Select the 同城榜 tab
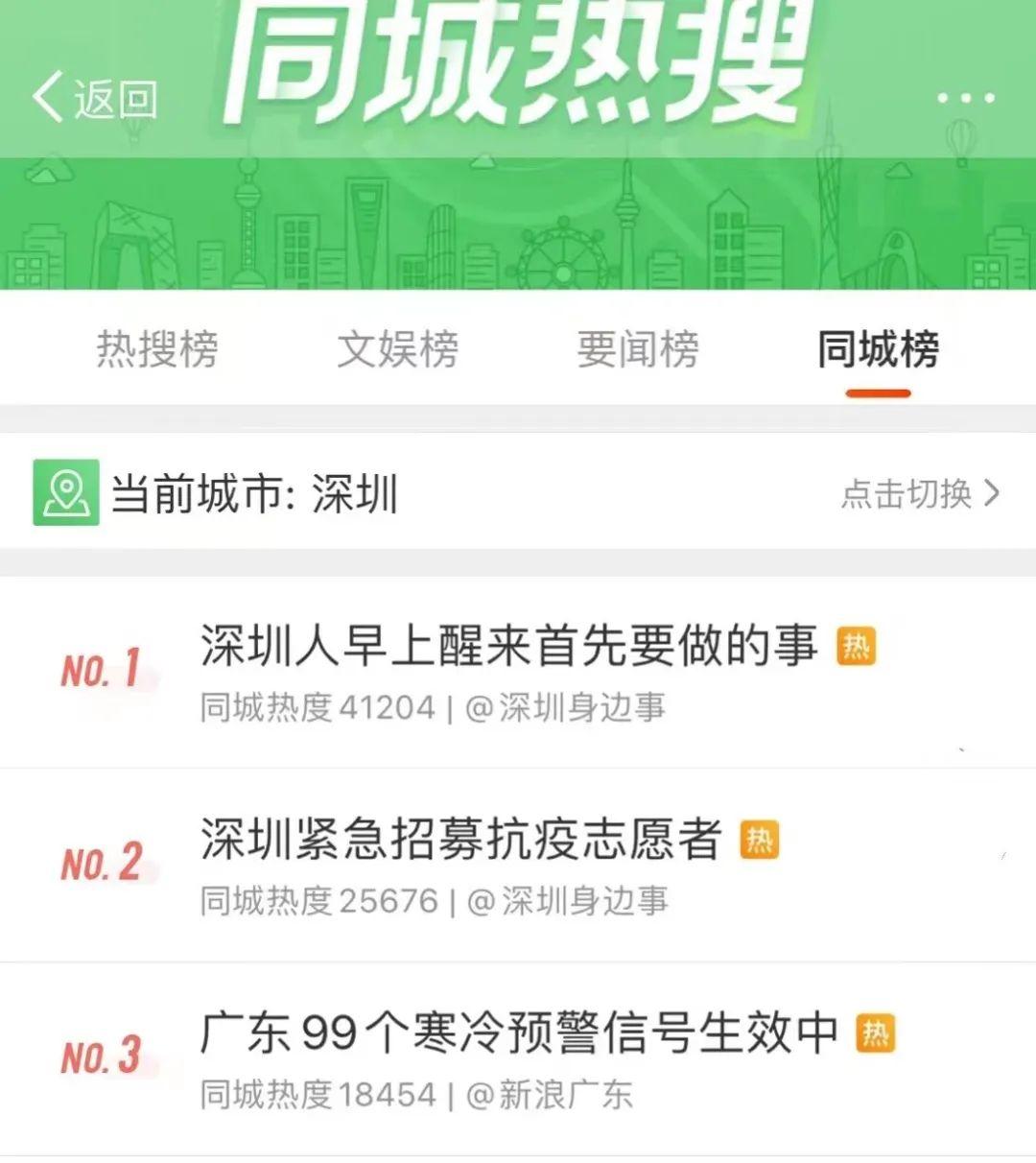 click(x=878, y=348)
